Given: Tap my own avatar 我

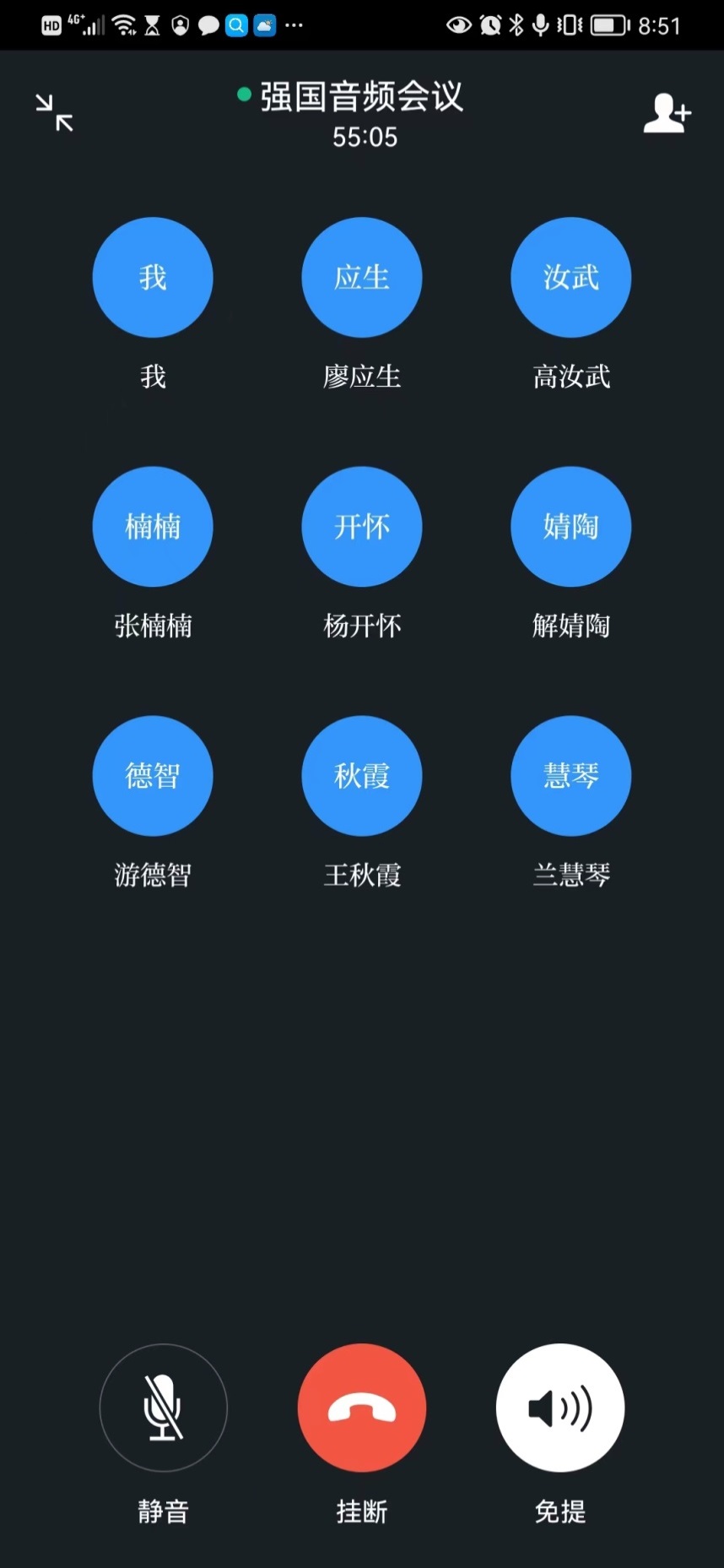Looking at the screenshot, I should 153,278.
